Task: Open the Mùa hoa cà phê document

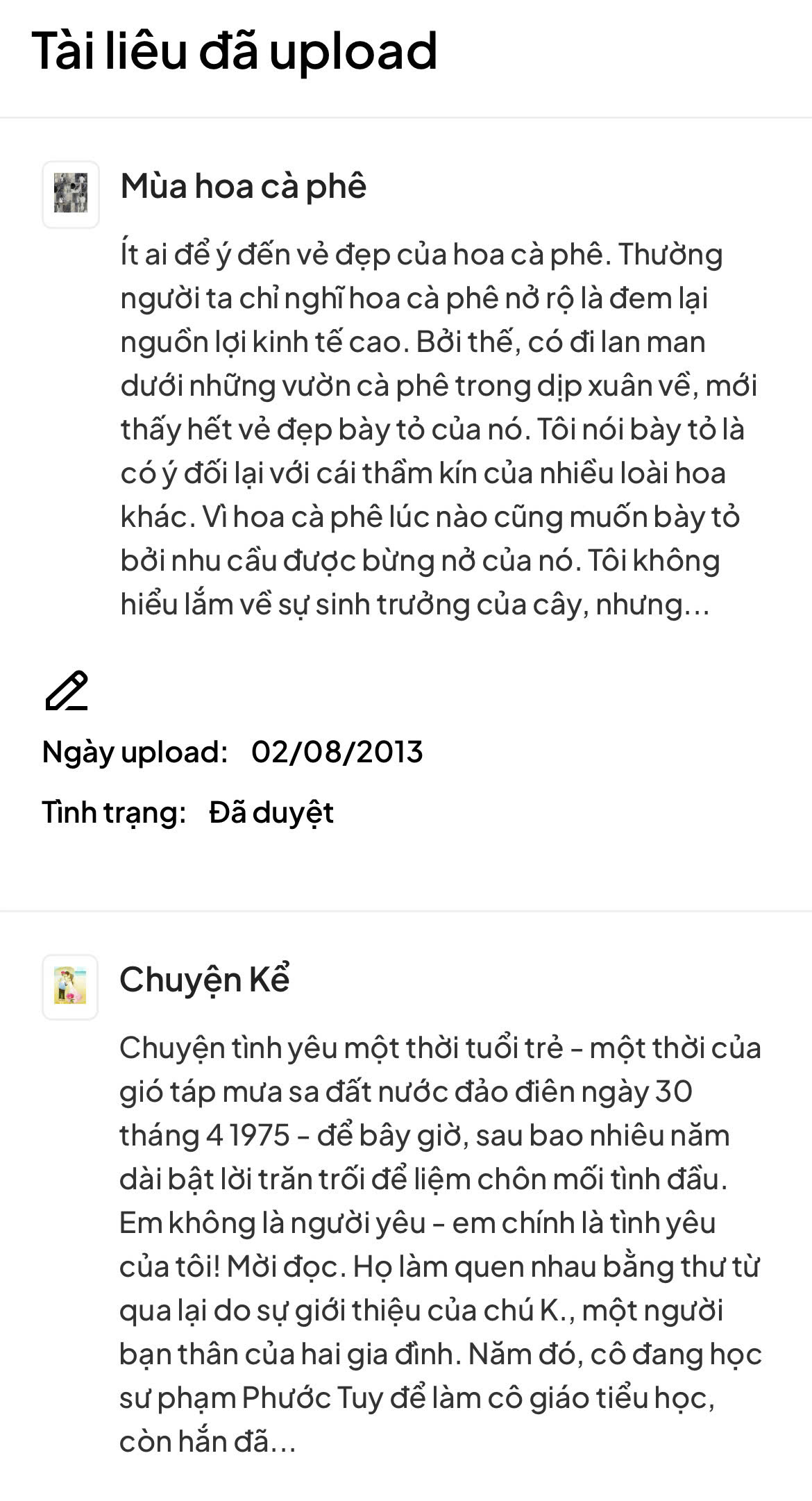Action: tap(243, 187)
